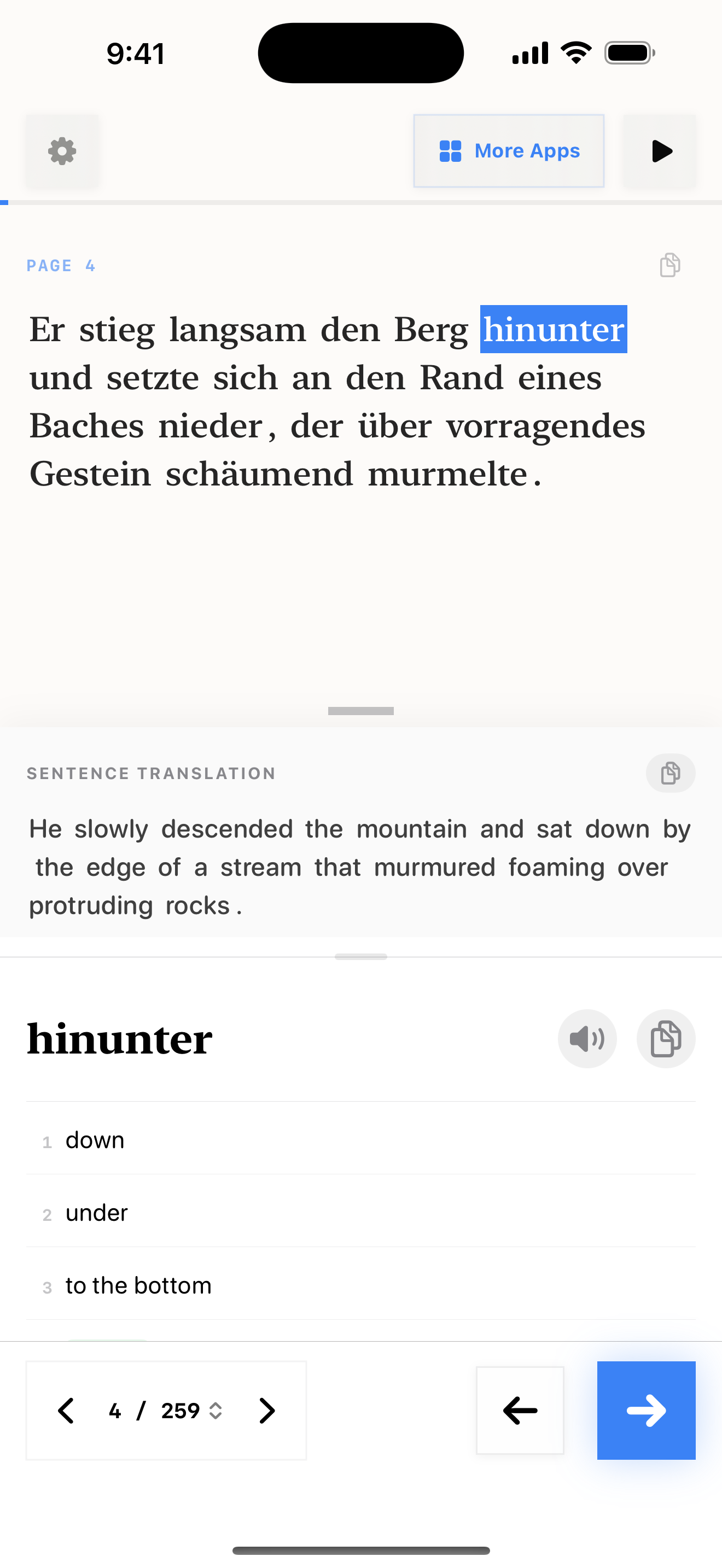Go to the previous page chevron
The width and height of the screenshot is (722, 1568).
coord(66,1411)
